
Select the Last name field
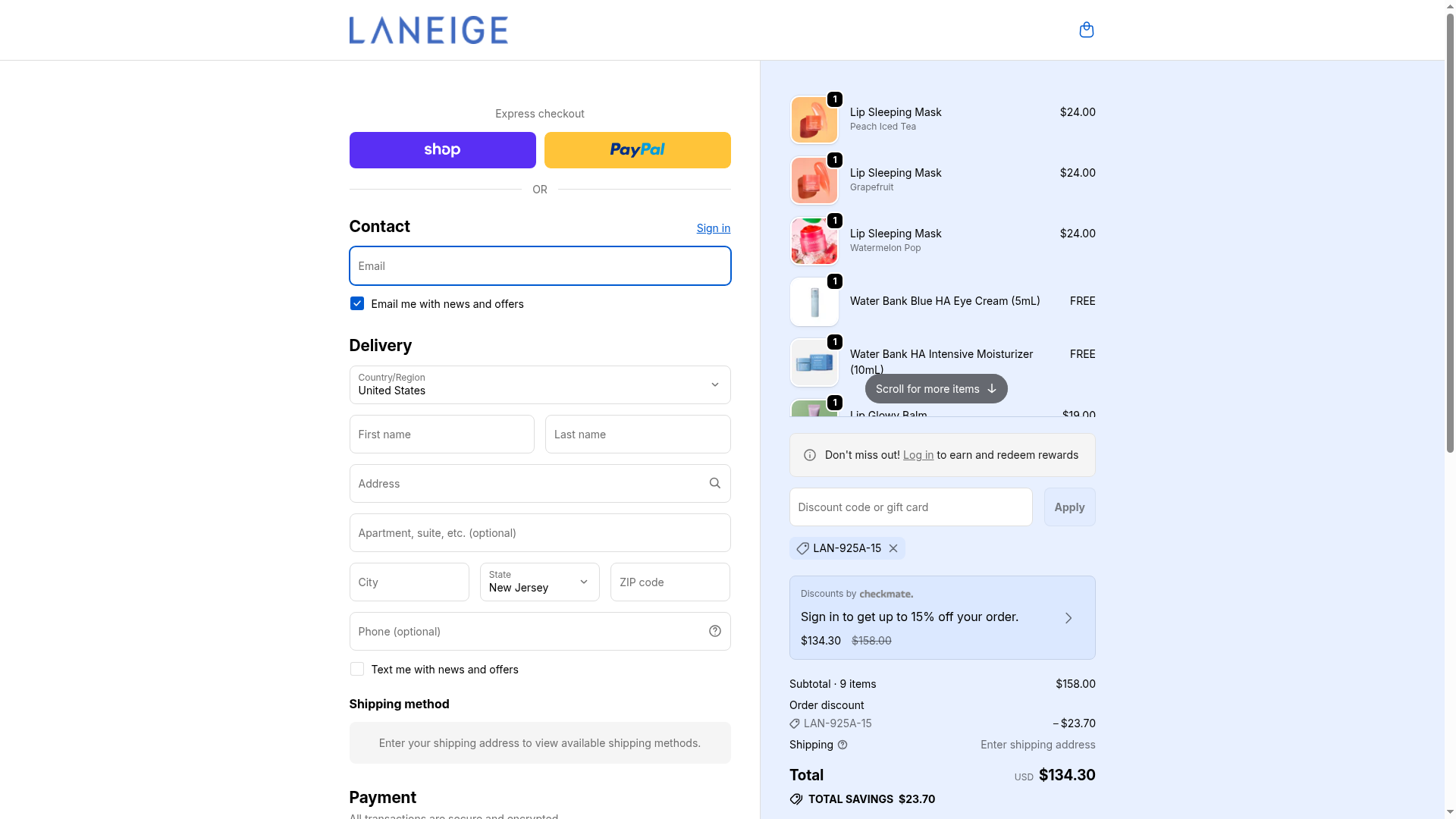click(637, 435)
